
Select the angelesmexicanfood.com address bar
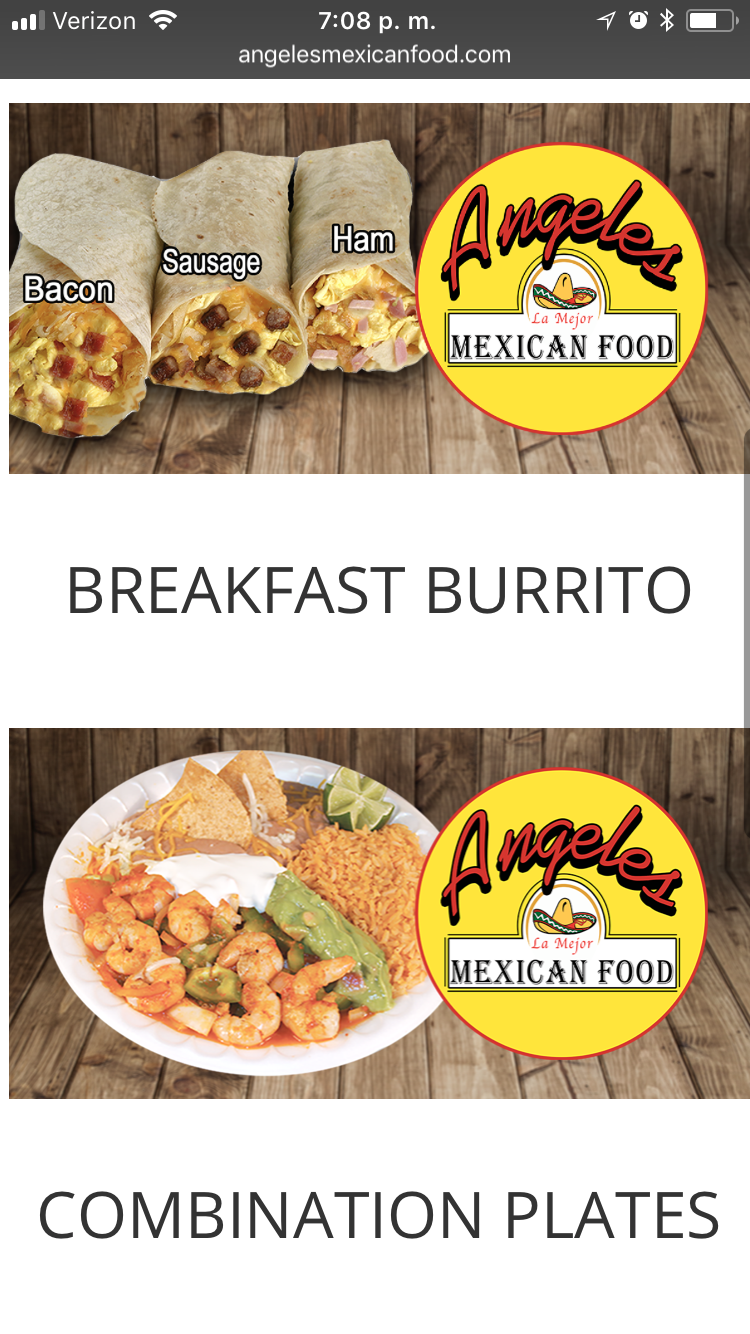(x=374, y=56)
